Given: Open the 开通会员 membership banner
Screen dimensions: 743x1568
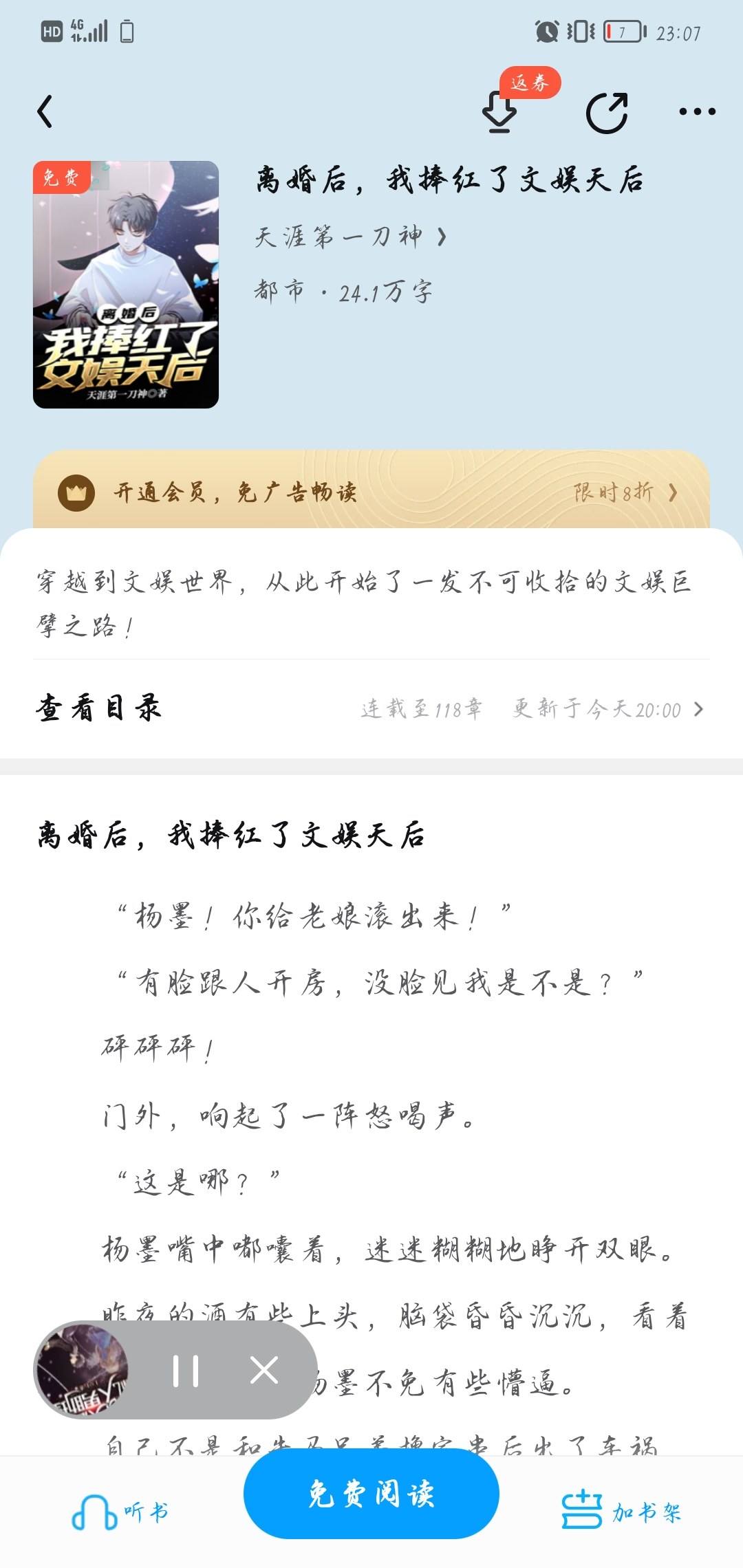Looking at the screenshot, I should [x=371, y=492].
